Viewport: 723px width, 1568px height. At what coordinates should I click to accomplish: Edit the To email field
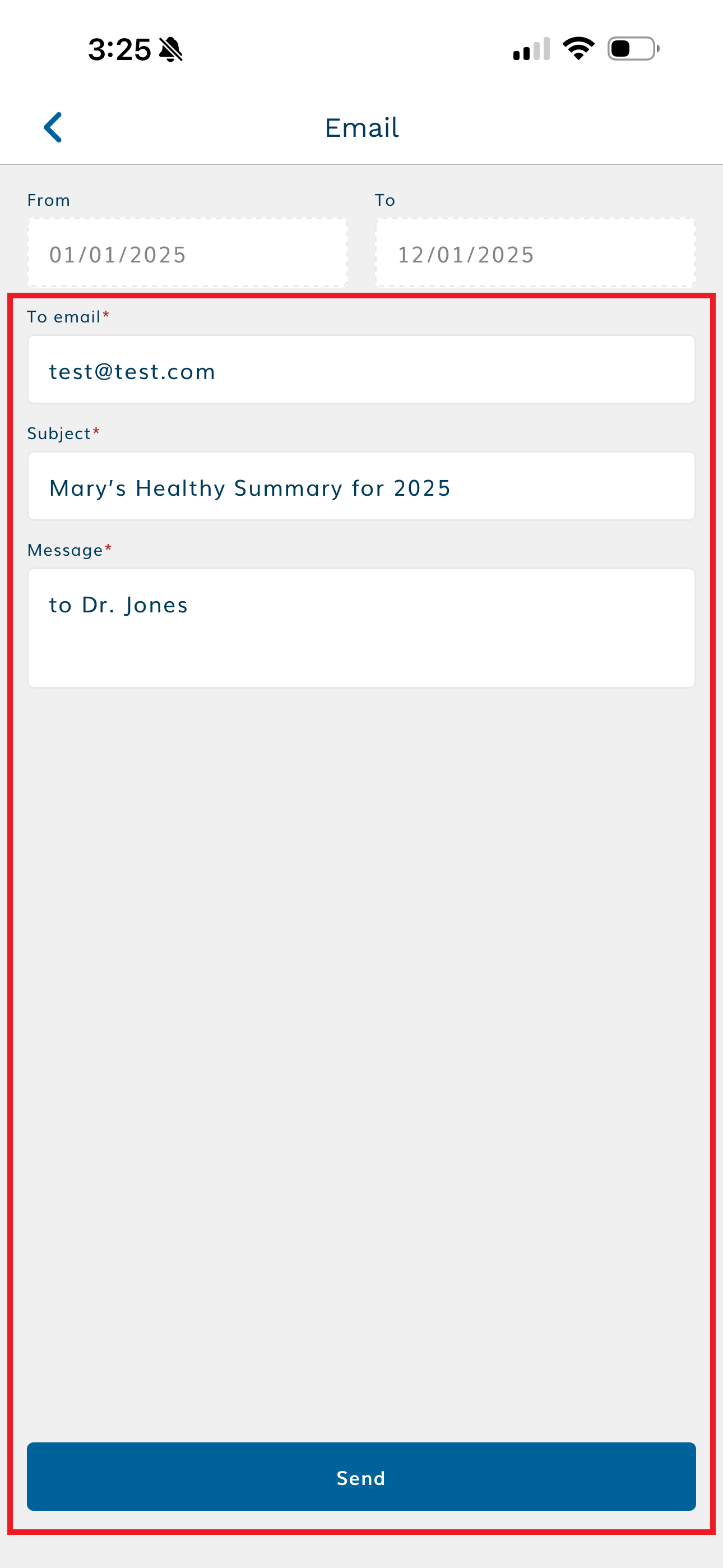[x=361, y=370]
